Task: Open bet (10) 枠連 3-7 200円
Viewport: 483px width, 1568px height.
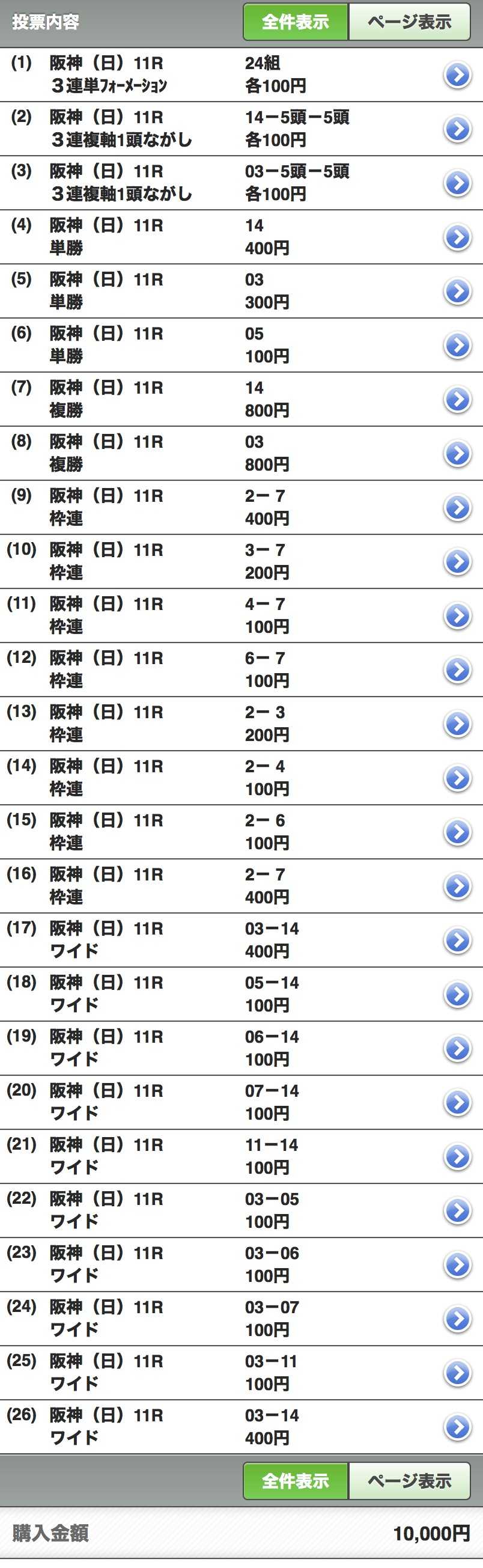Action: tap(457, 562)
